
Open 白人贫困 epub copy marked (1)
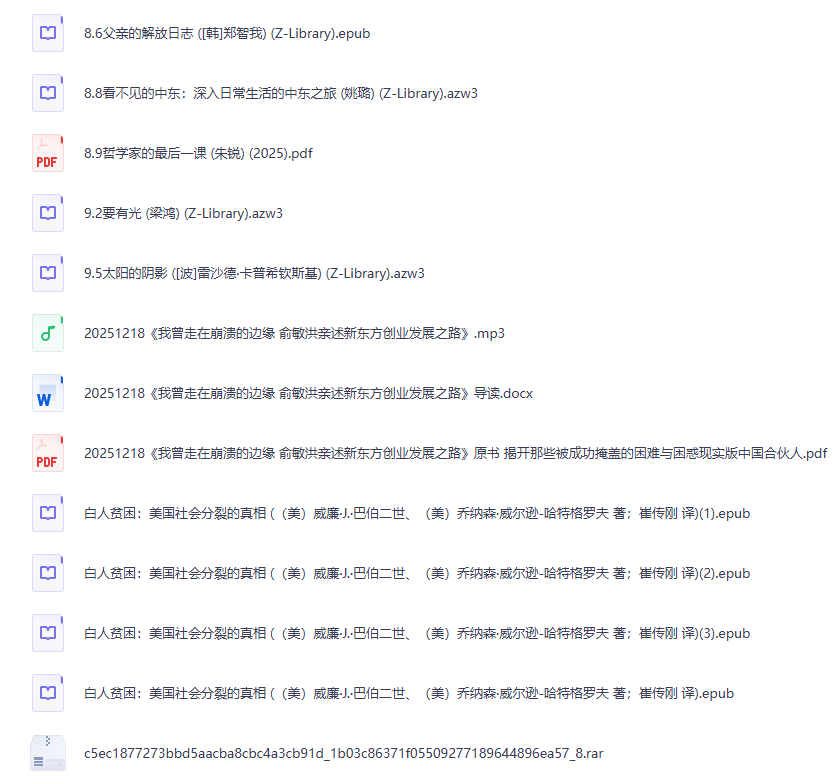click(417, 513)
